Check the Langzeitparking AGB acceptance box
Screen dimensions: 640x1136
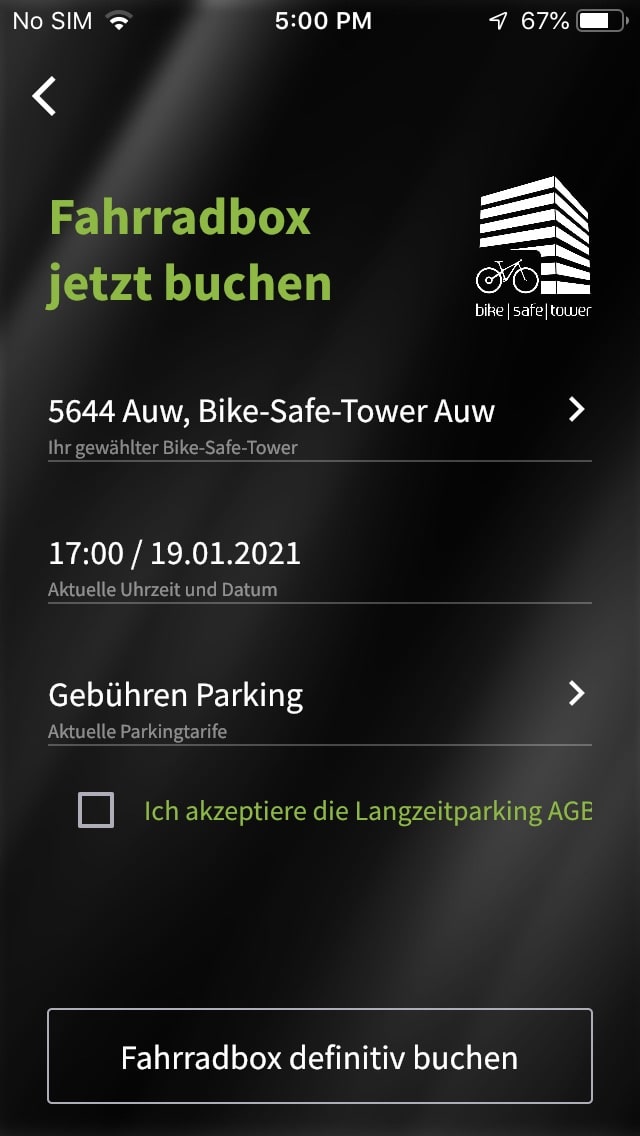point(96,810)
